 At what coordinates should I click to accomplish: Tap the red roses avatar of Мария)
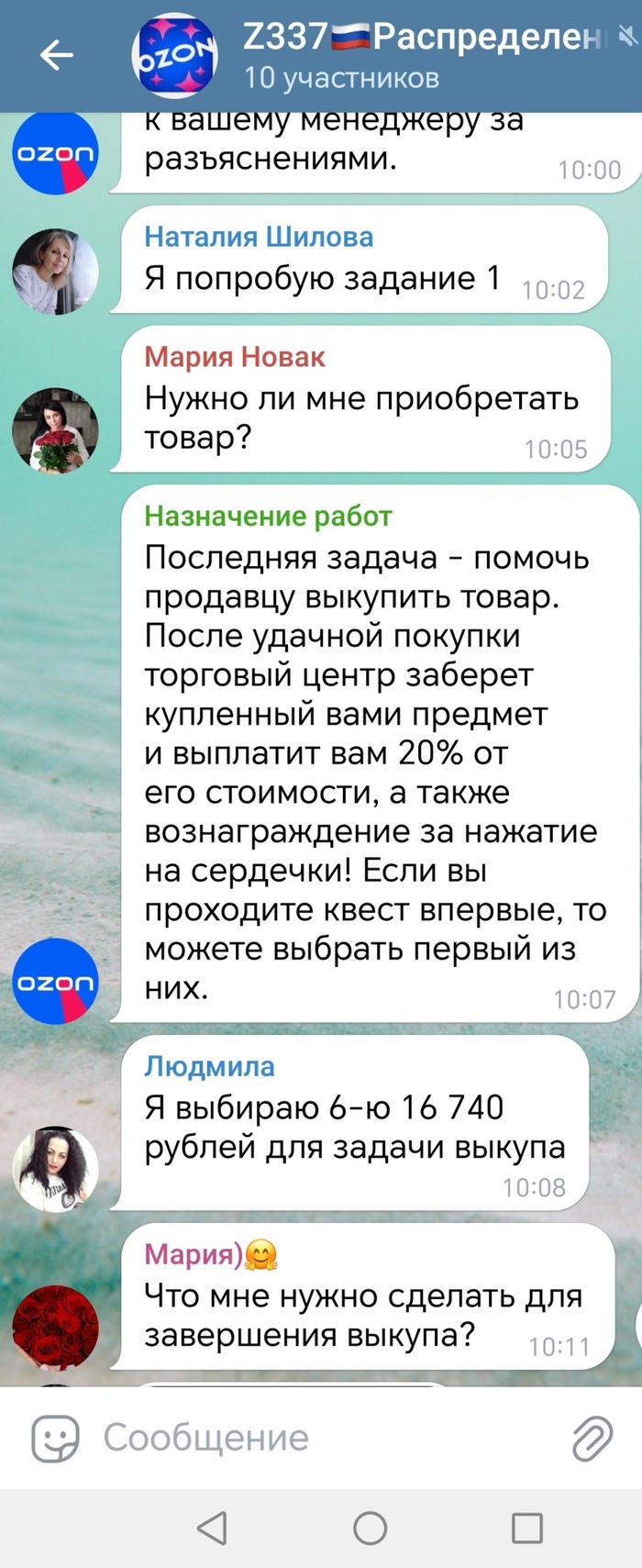coord(55,1328)
